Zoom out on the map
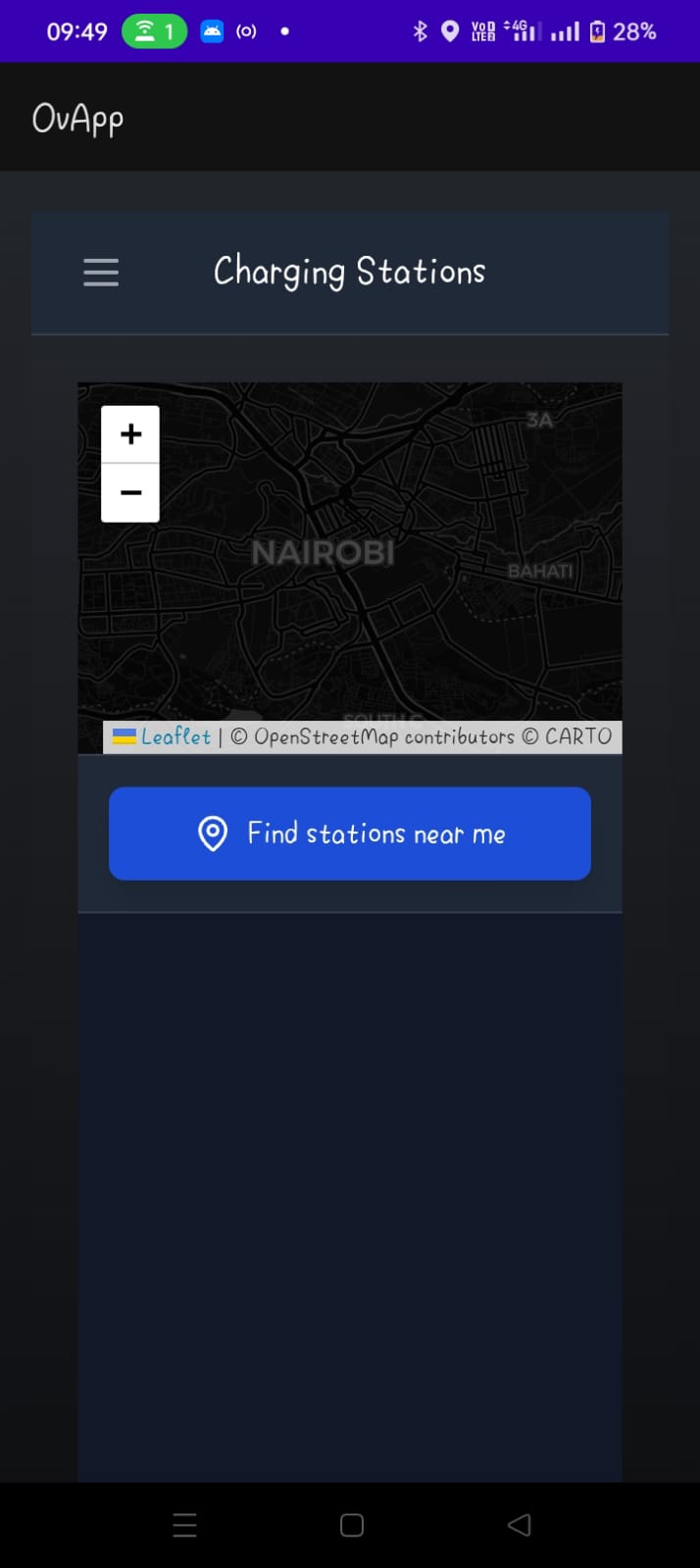The width and height of the screenshot is (700, 1568). [x=130, y=492]
